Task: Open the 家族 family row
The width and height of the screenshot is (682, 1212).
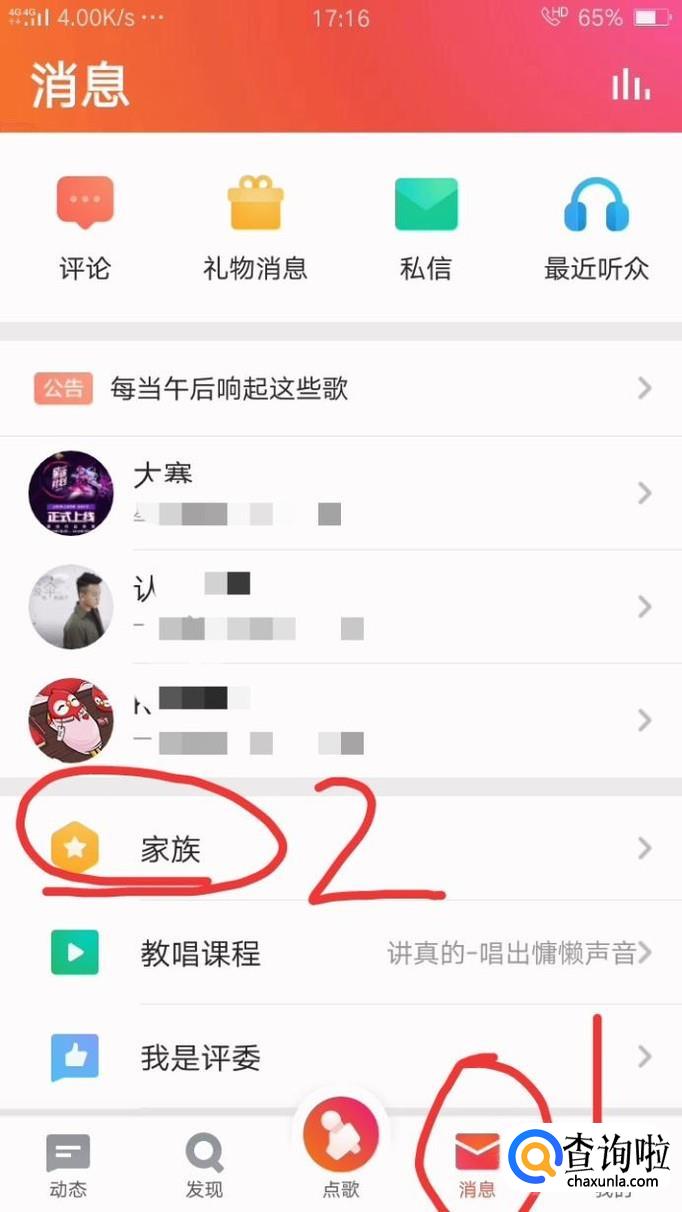Action: [x=341, y=849]
